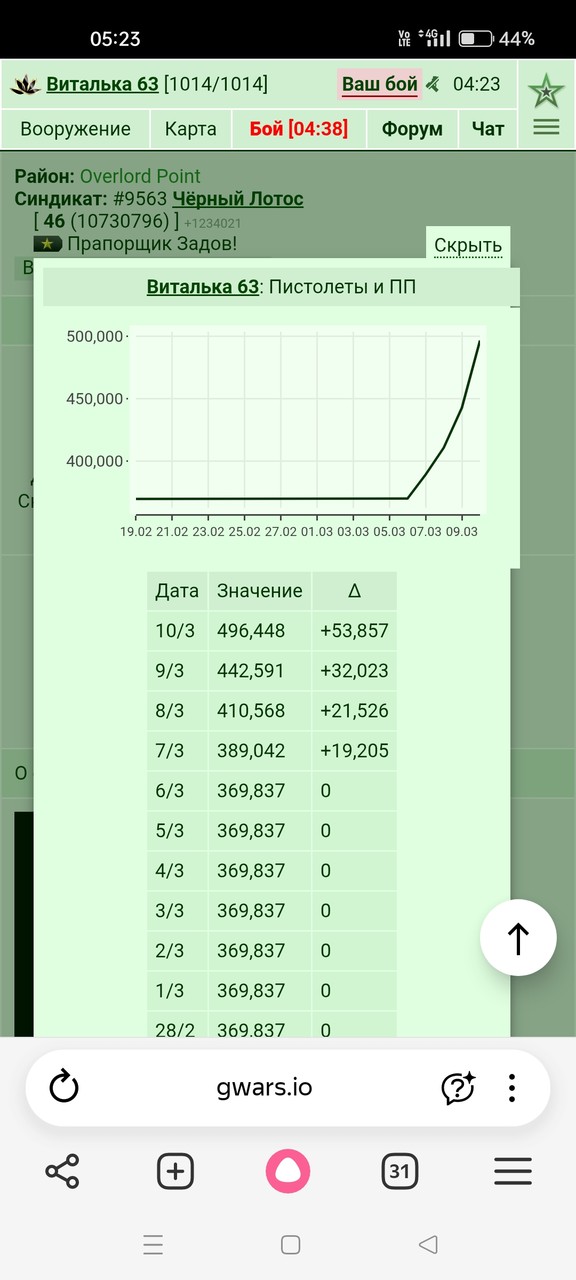The image size is (576, 1280).
Task: Open the Виталька 63 profile link at top
Action: (x=102, y=85)
